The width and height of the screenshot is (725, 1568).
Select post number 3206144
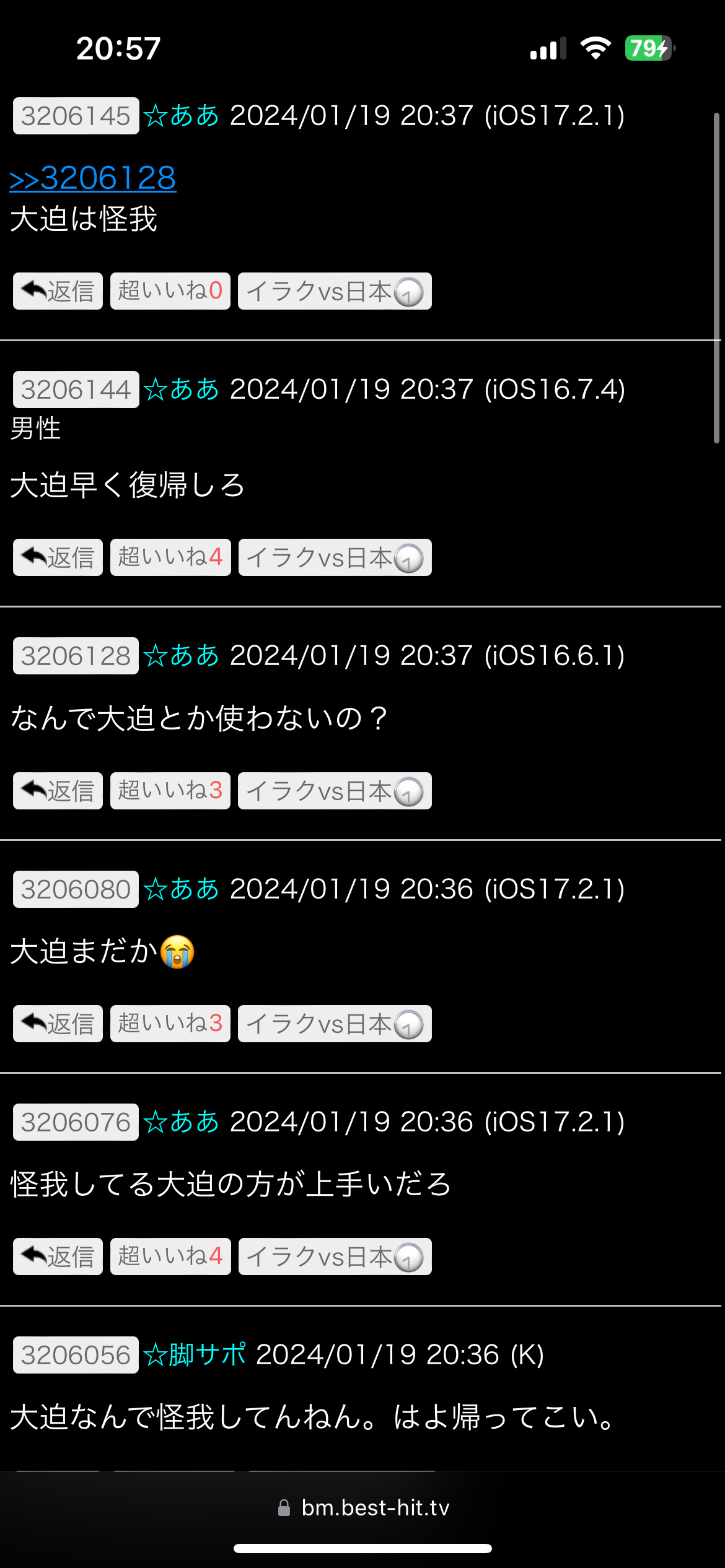click(76, 390)
